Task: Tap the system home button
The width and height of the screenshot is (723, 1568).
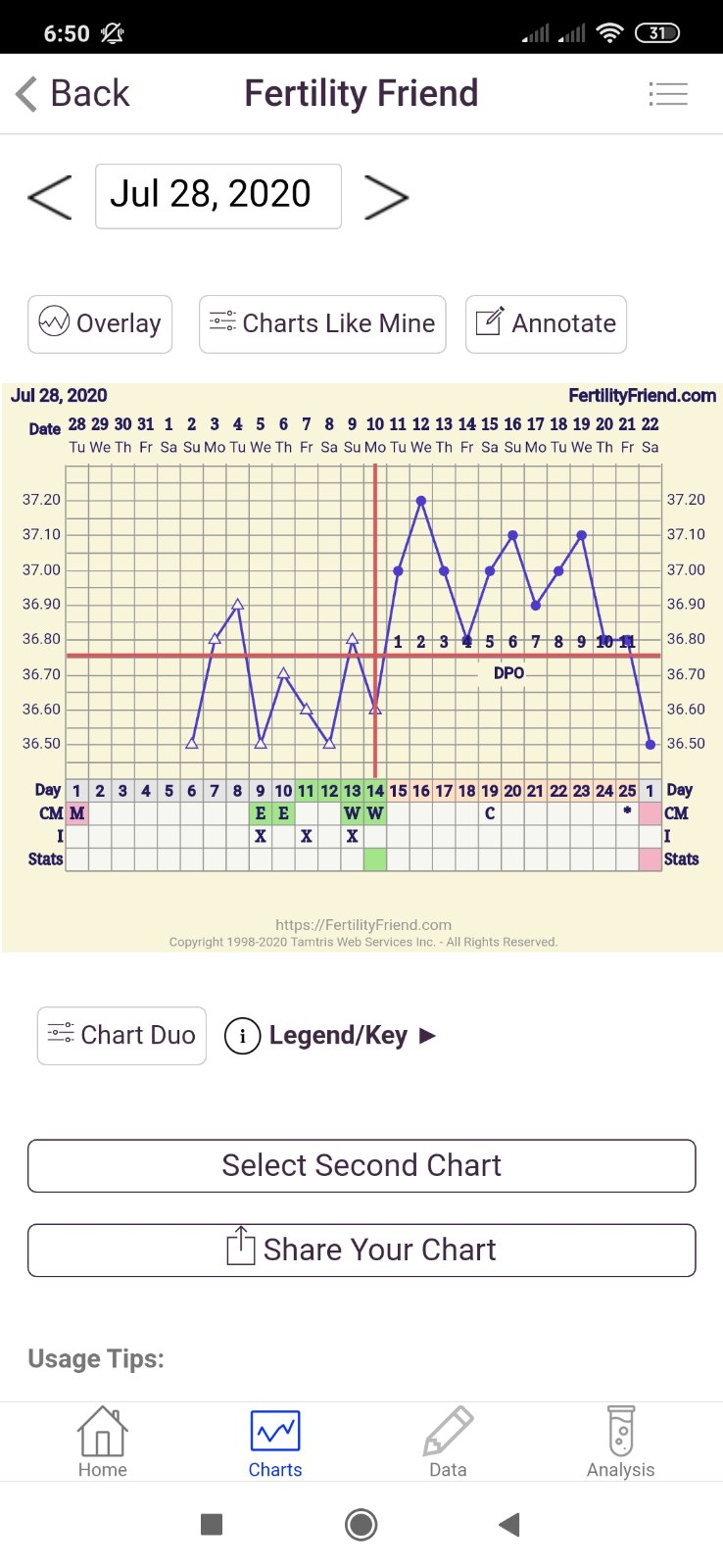Action: tap(361, 1524)
